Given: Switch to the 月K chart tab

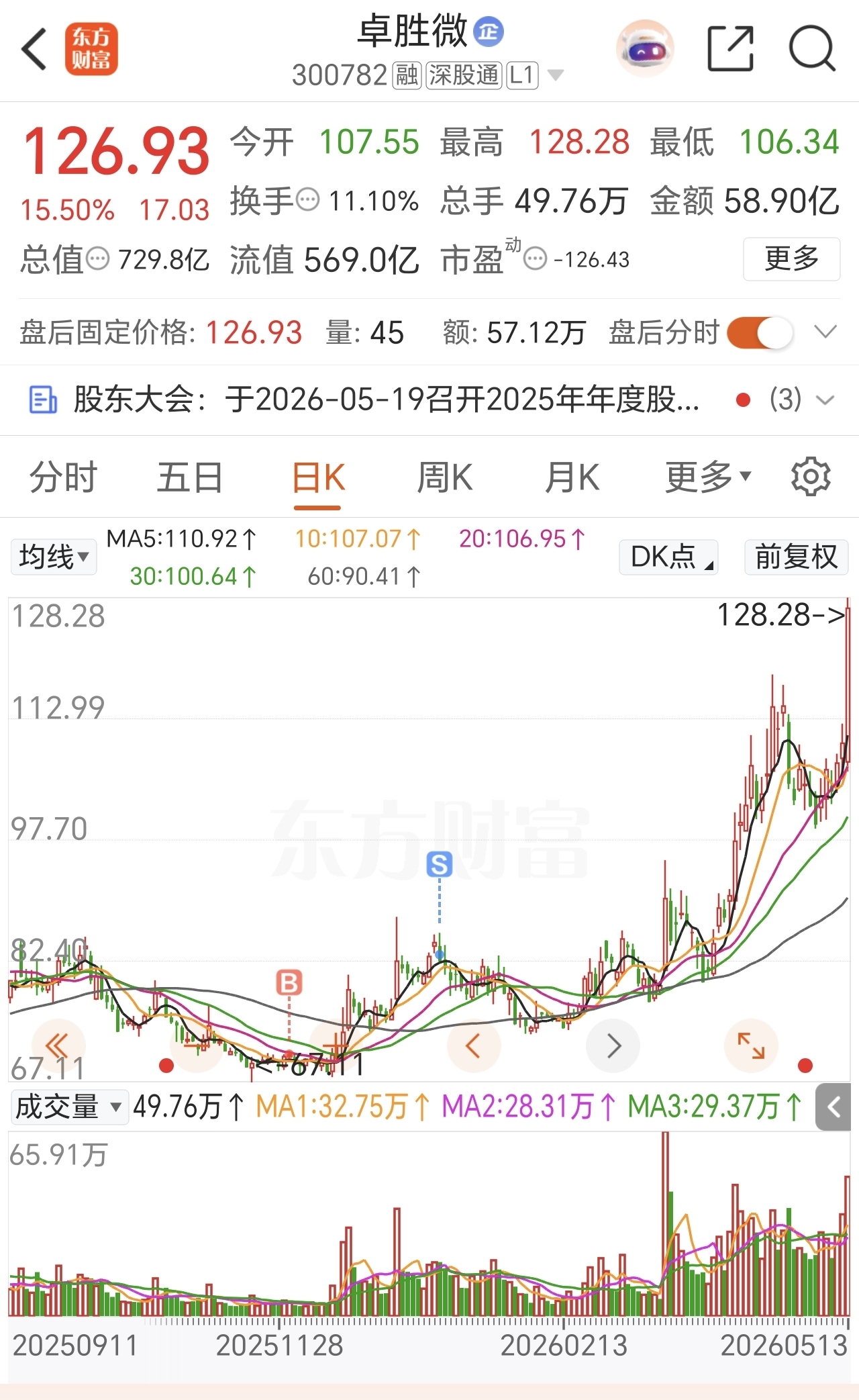Looking at the screenshot, I should tap(572, 477).
